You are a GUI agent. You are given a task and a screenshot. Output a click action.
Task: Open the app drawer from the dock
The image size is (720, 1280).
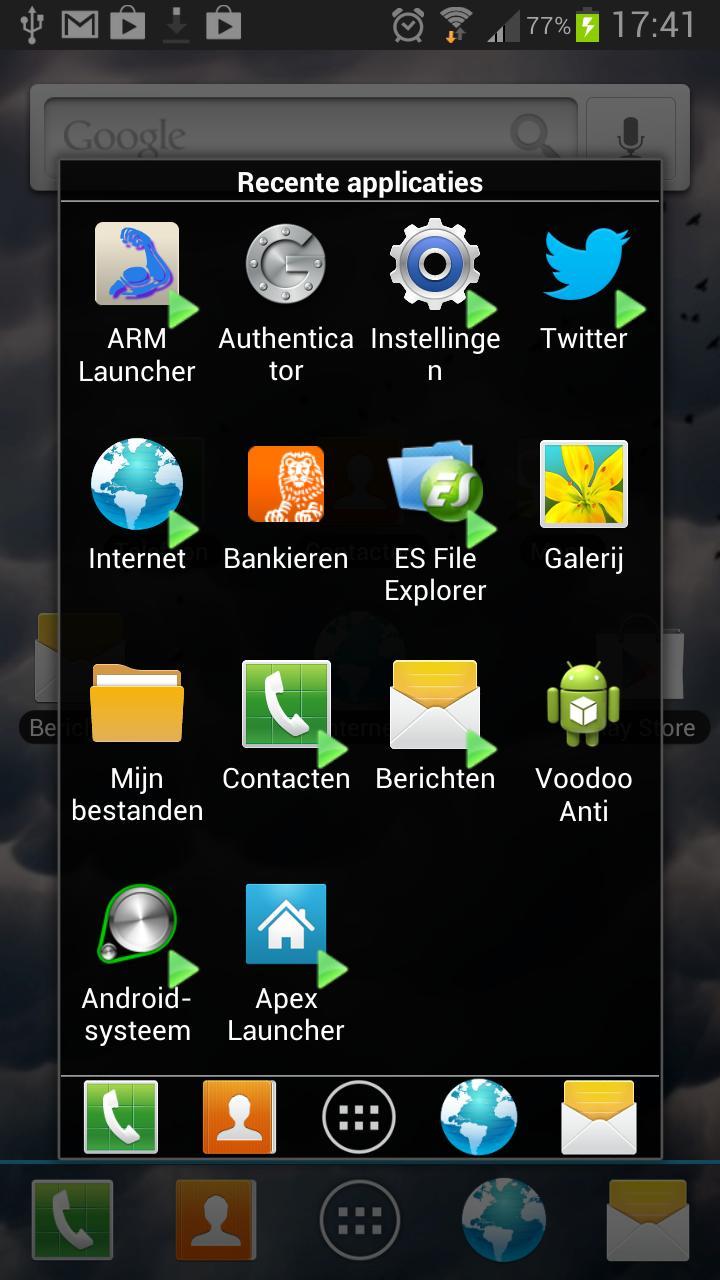click(358, 1117)
